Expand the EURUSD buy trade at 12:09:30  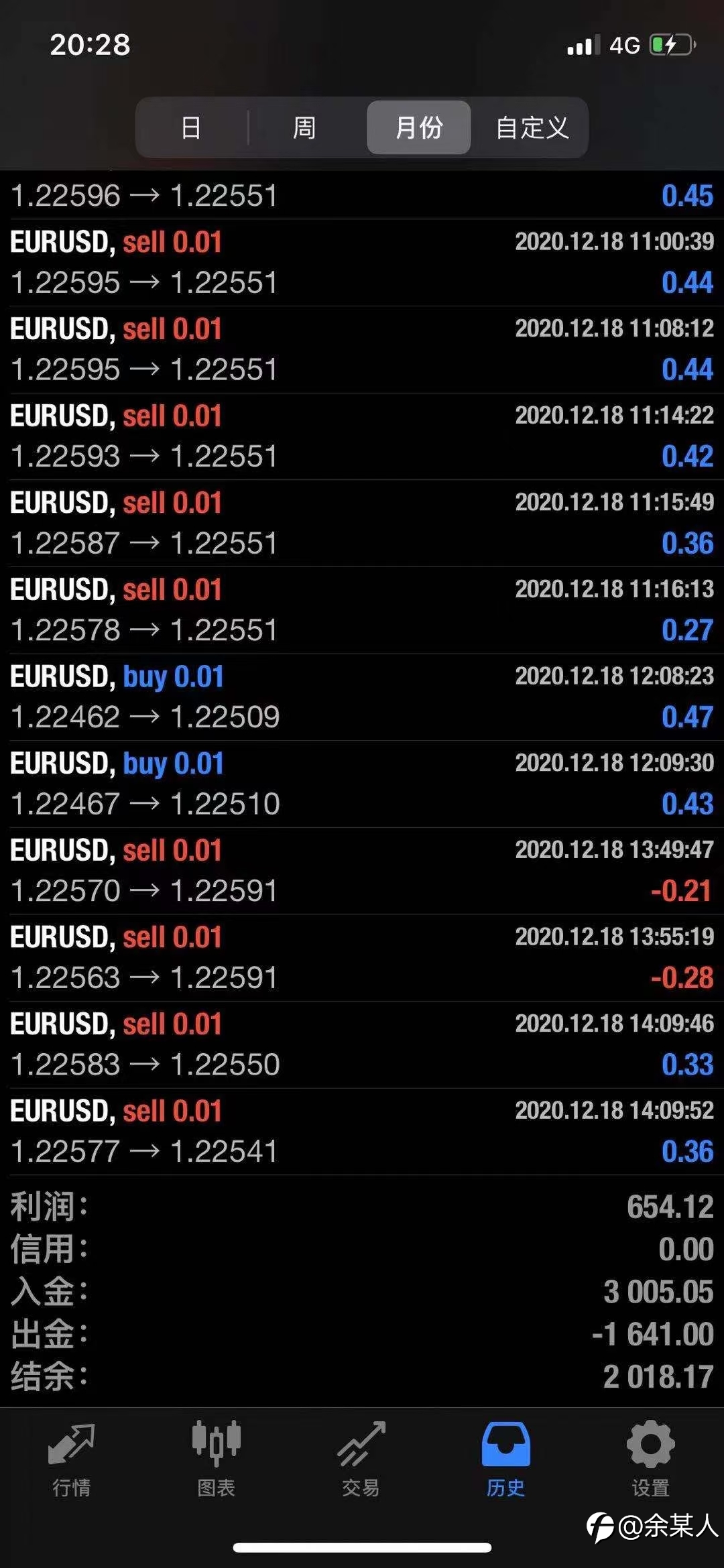[x=362, y=784]
